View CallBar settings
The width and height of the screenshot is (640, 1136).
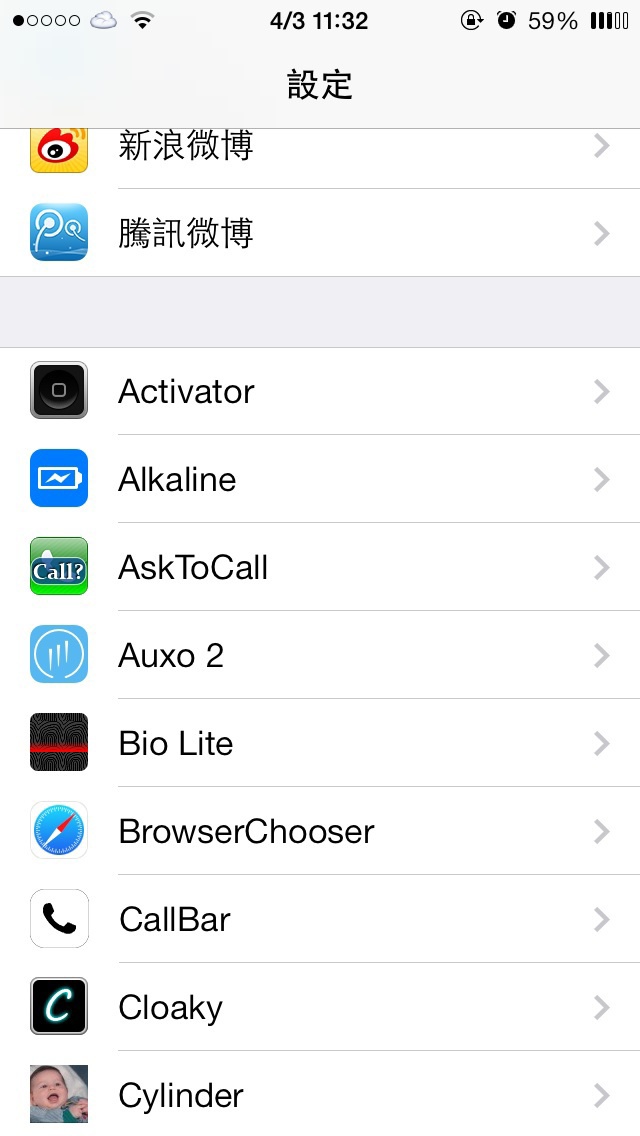[320, 919]
